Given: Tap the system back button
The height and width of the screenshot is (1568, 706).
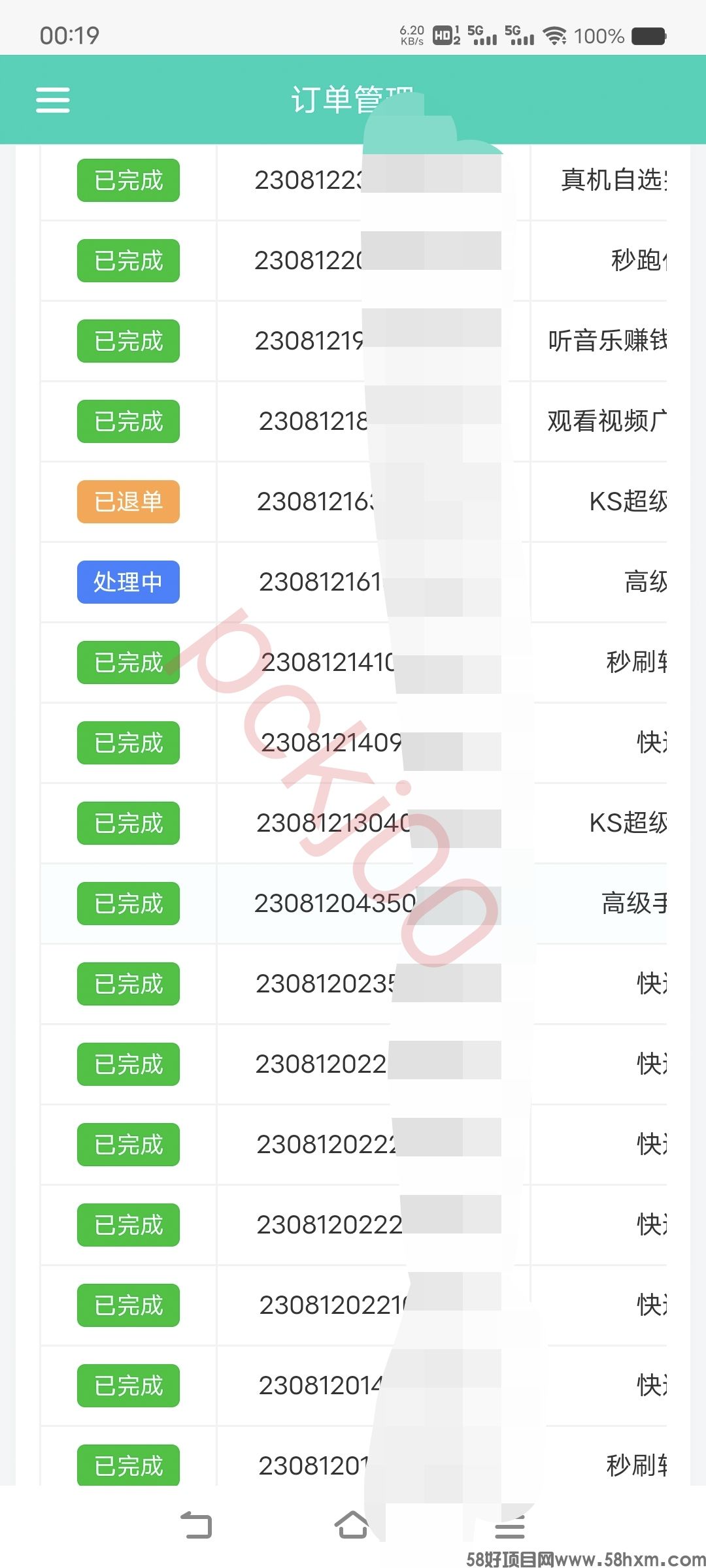Looking at the screenshot, I should (196, 1526).
